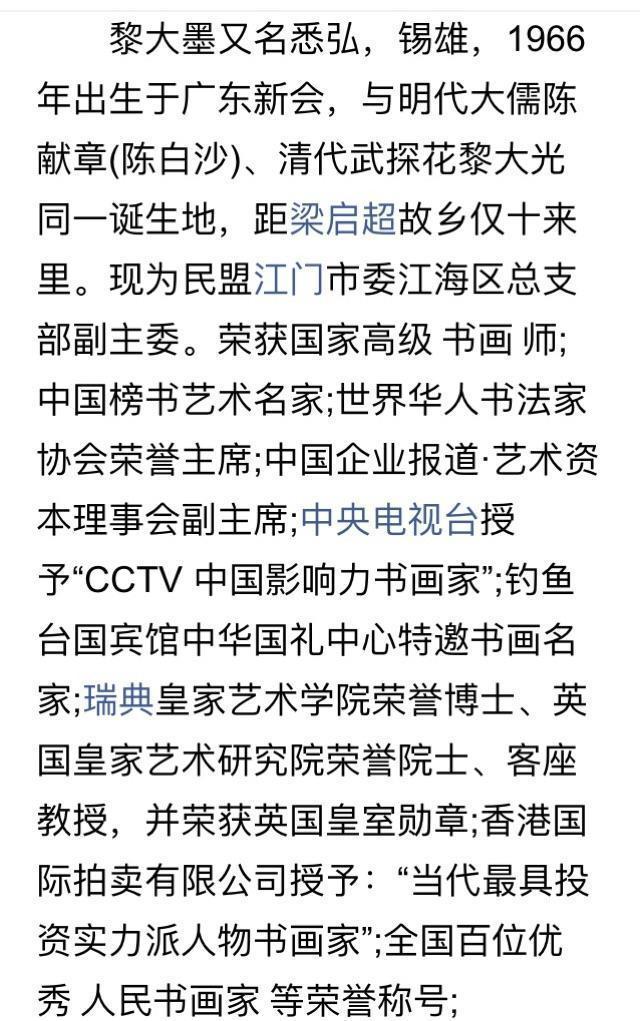Viewport: 640px width, 1021px height.
Task: Open the 中央电视台 link
Action: [x=389, y=519]
